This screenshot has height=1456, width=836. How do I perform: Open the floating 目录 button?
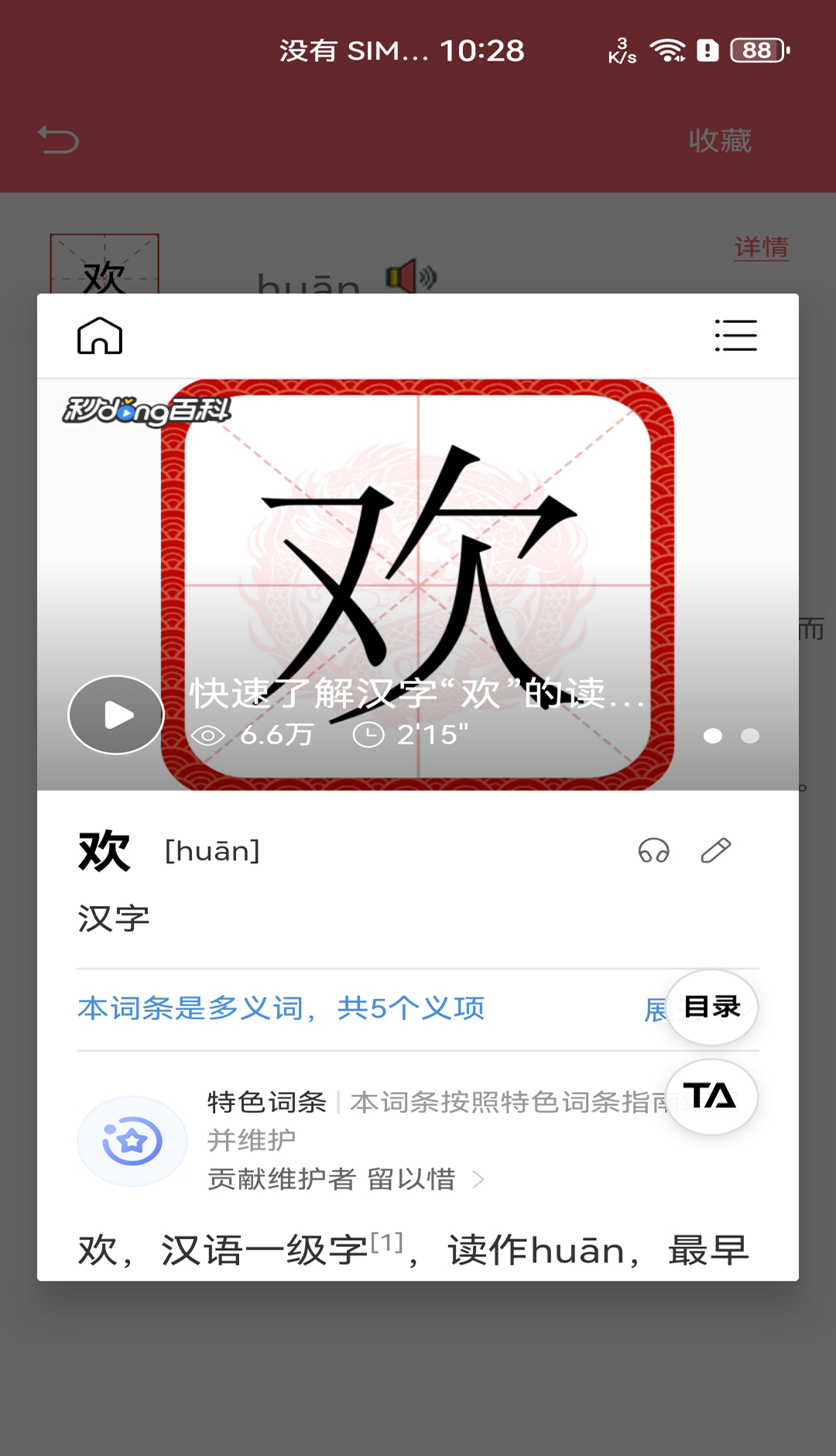coord(711,1007)
